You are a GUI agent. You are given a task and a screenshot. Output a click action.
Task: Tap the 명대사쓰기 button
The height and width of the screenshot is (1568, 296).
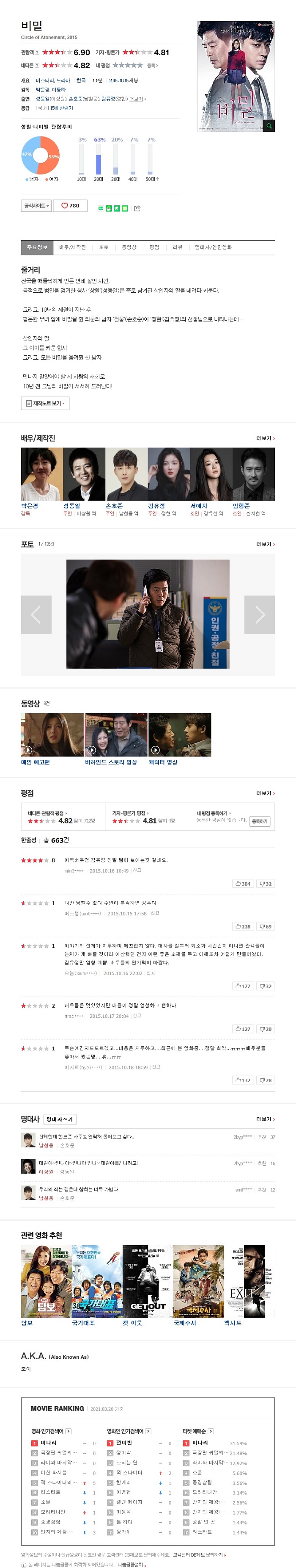pos(60,1119)
